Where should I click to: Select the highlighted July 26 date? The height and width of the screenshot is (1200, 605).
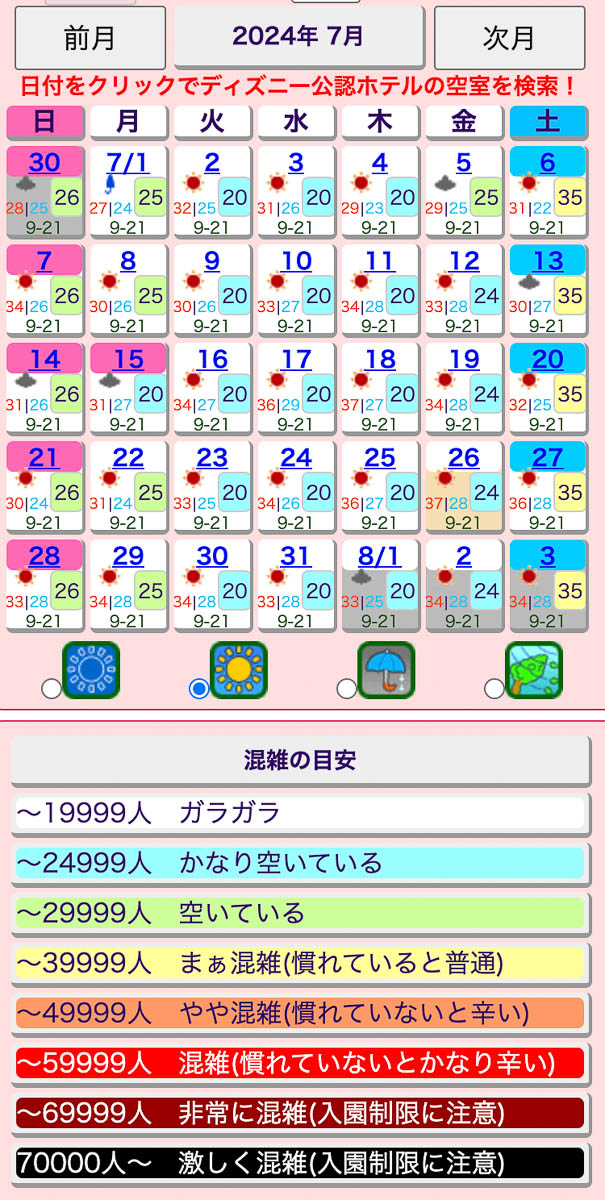point(464,457)
